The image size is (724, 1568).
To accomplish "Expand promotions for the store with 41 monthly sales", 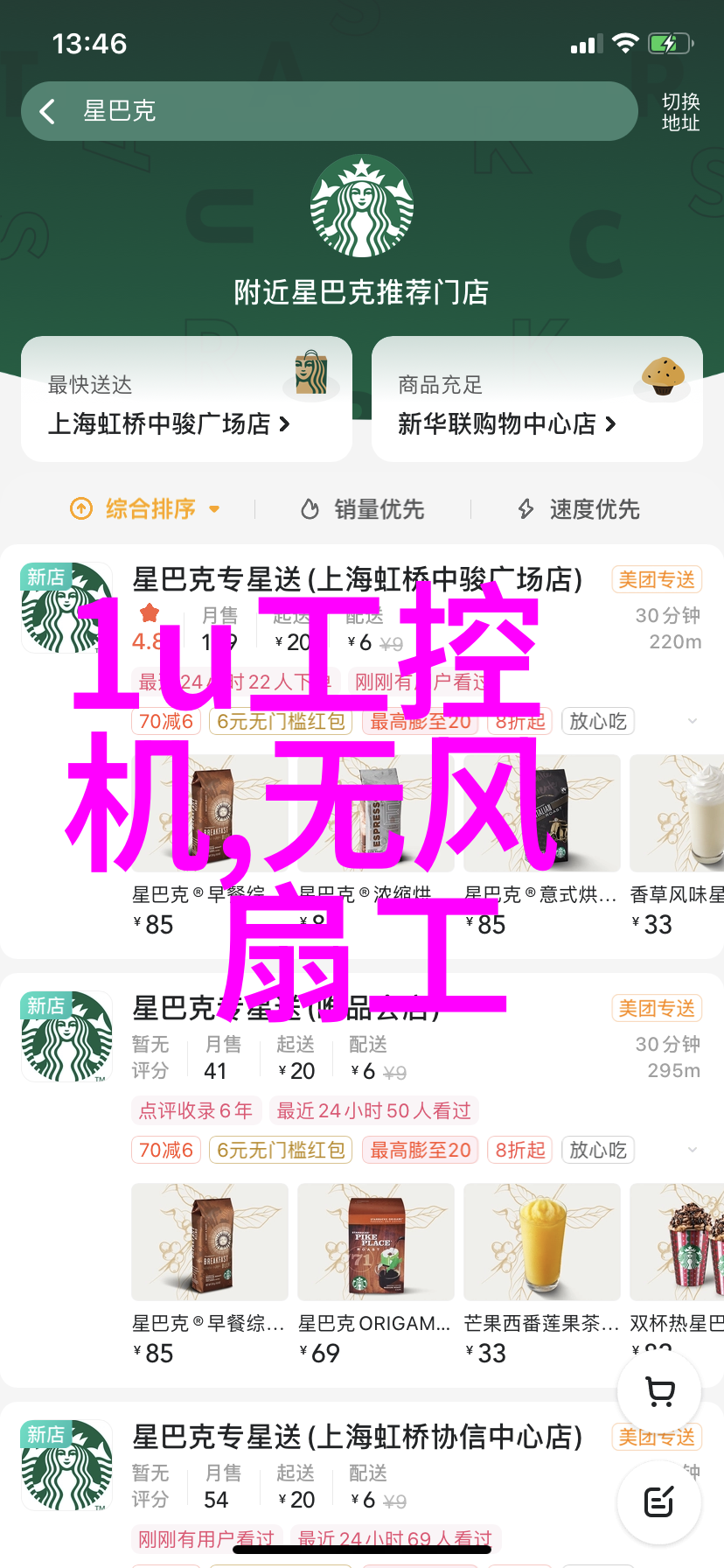I will (x=693, y=1150).
